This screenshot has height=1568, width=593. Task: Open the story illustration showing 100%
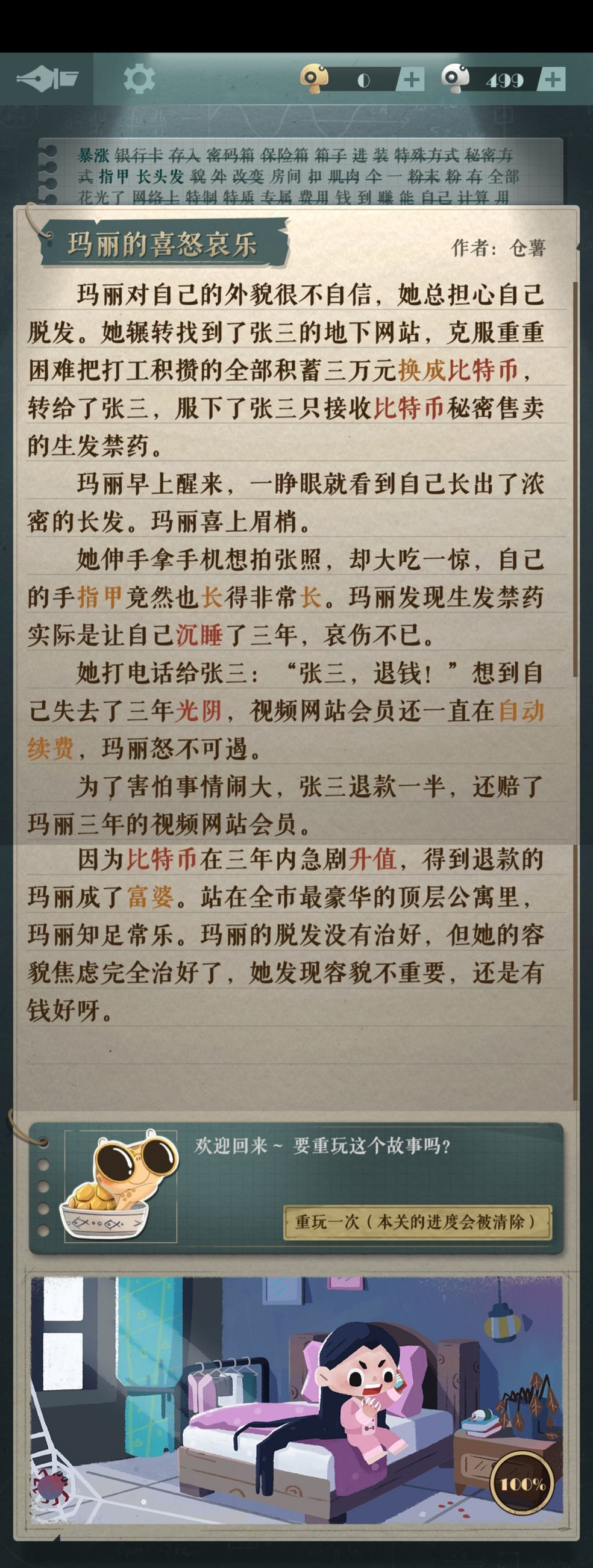point(296,1406)
